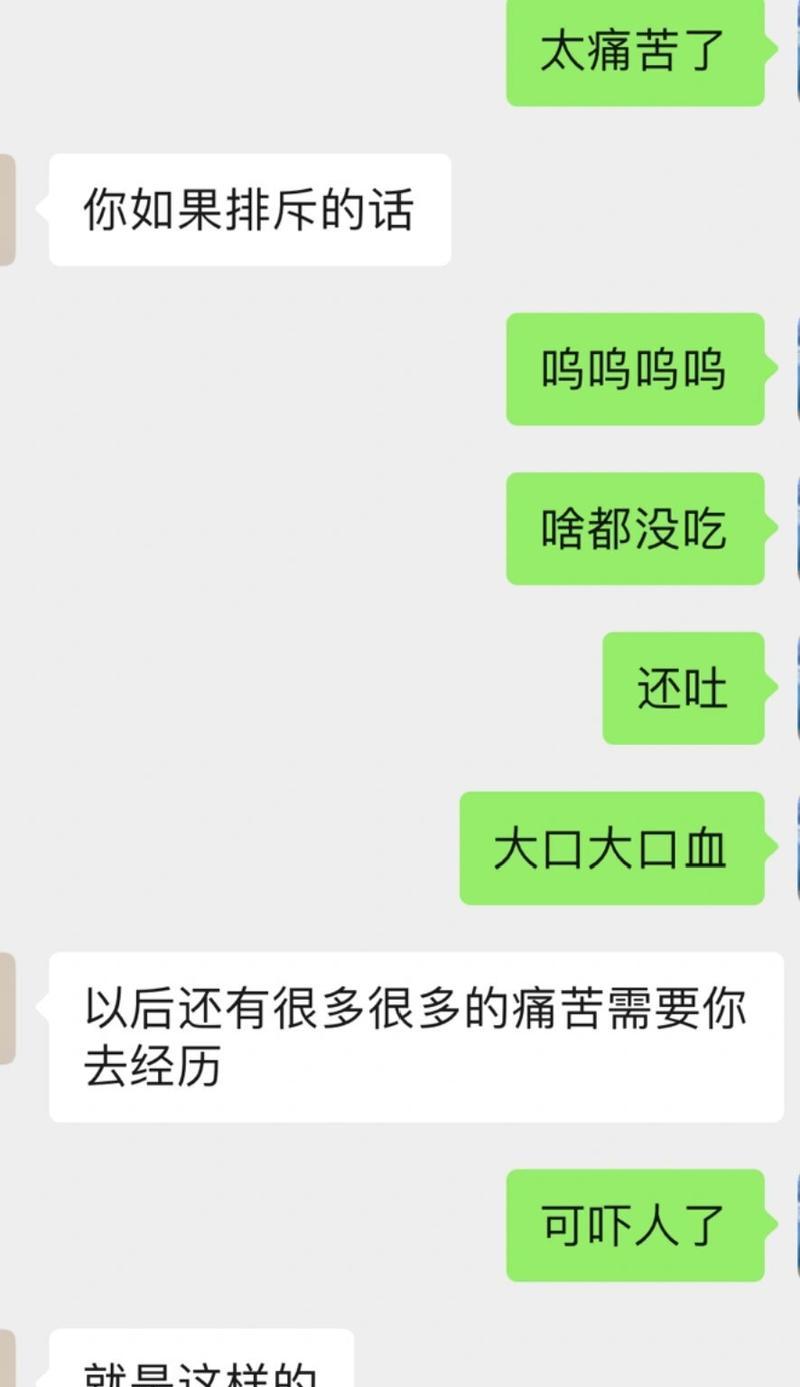Open contact avatar beside '以后还有很多很多的痛苦' message
Viewport: 800px width, 1387px height.
(x=7, y=1008)
